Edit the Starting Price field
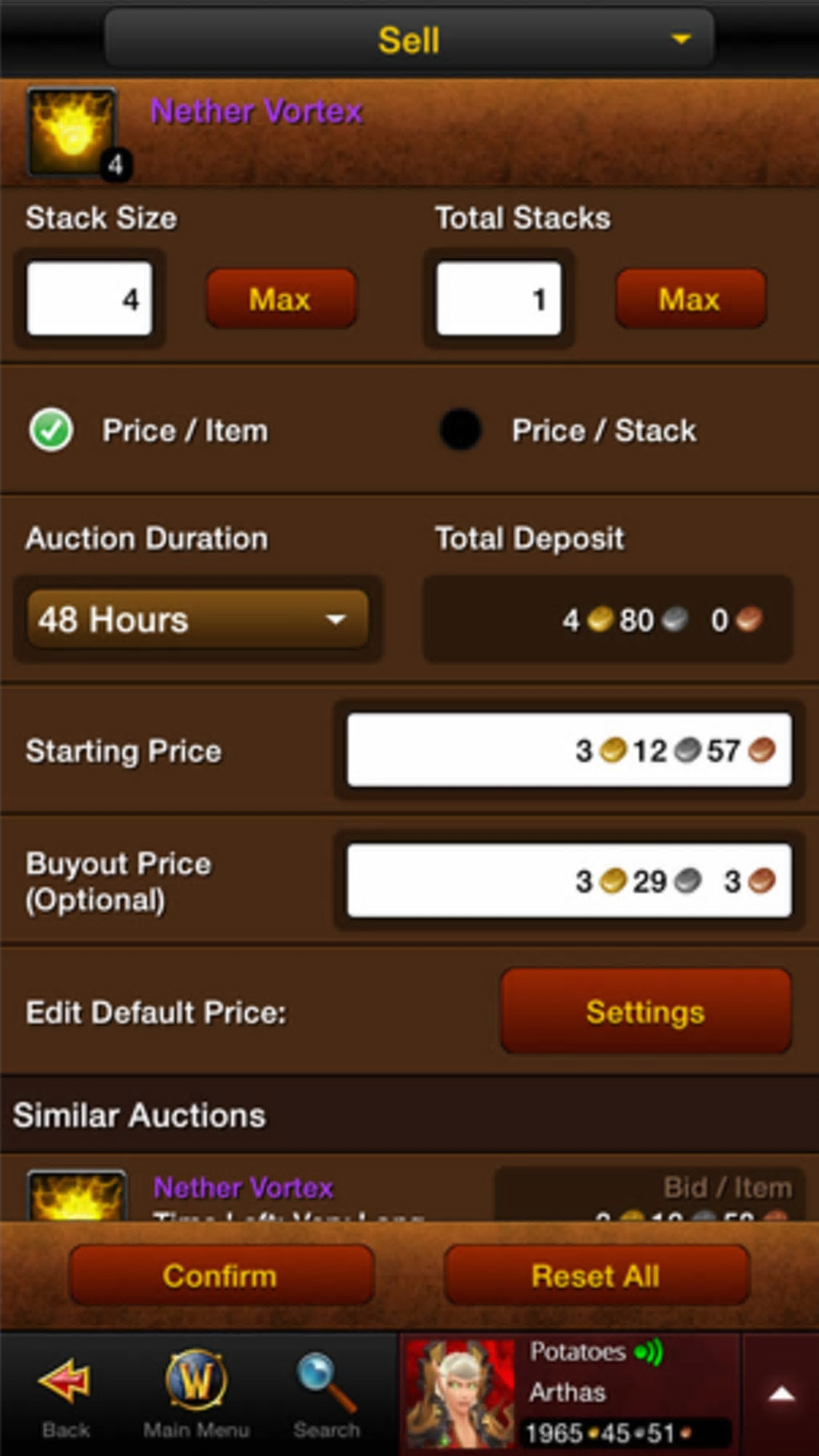Screen dimensions: 819x1456 (568, 751)
